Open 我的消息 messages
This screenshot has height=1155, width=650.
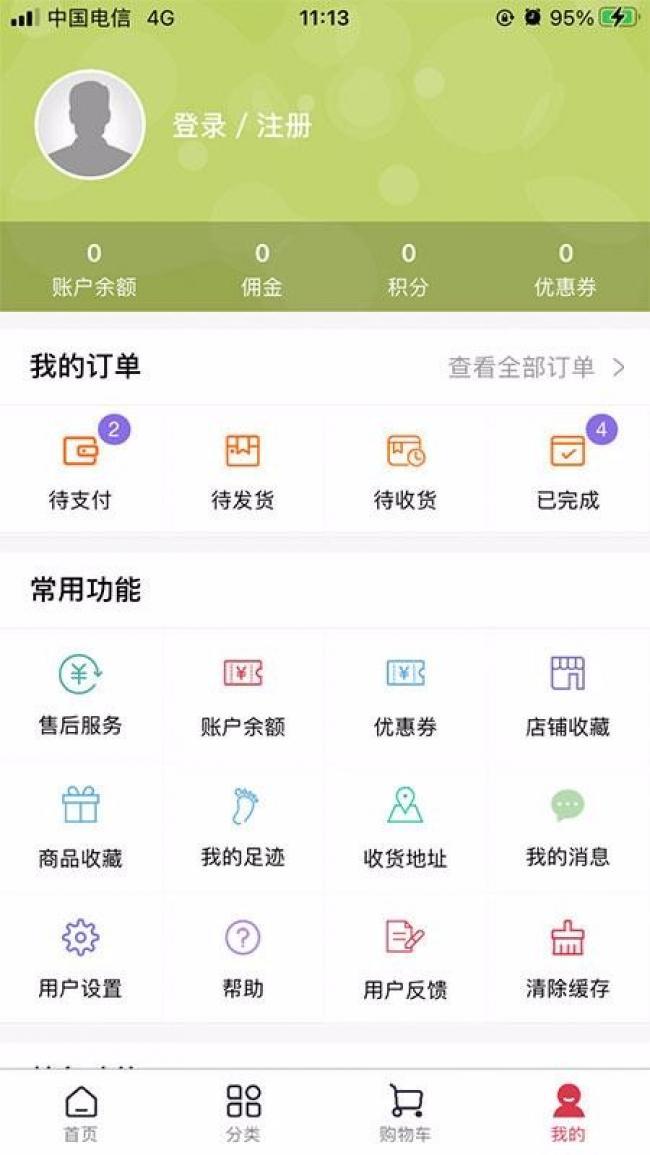click(x=568, y=827)
